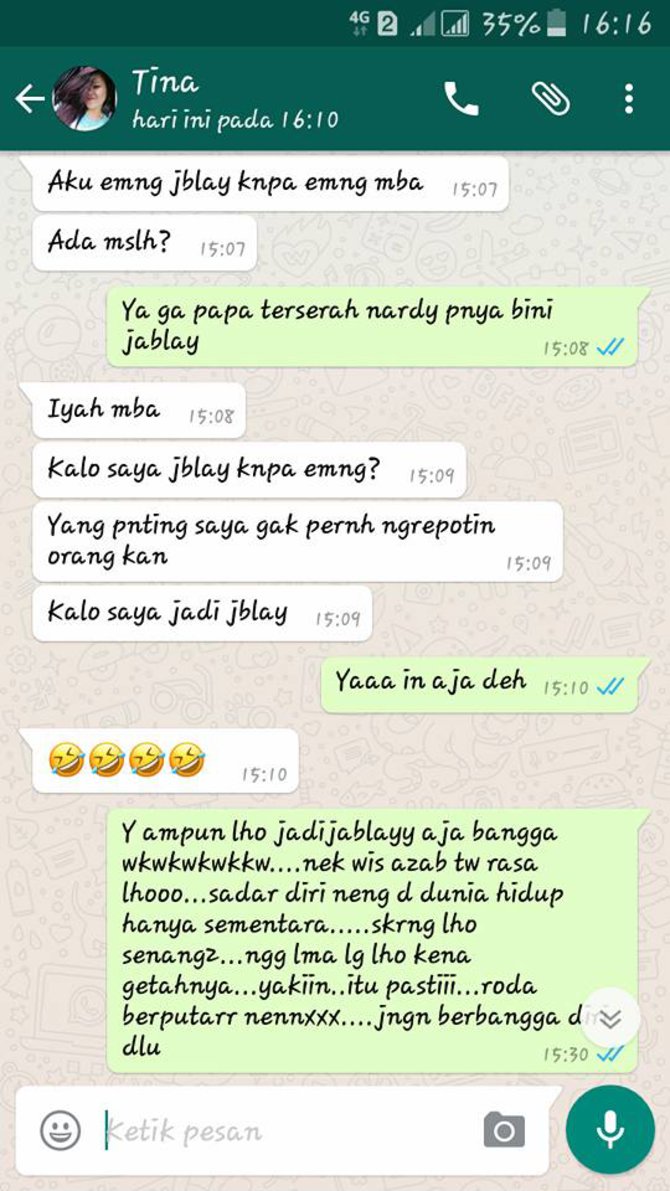Image resolution: width=670 pixels, height=1191 pixels.
Task: Open Tina's profile picture
Action: [x=84, y=99]
